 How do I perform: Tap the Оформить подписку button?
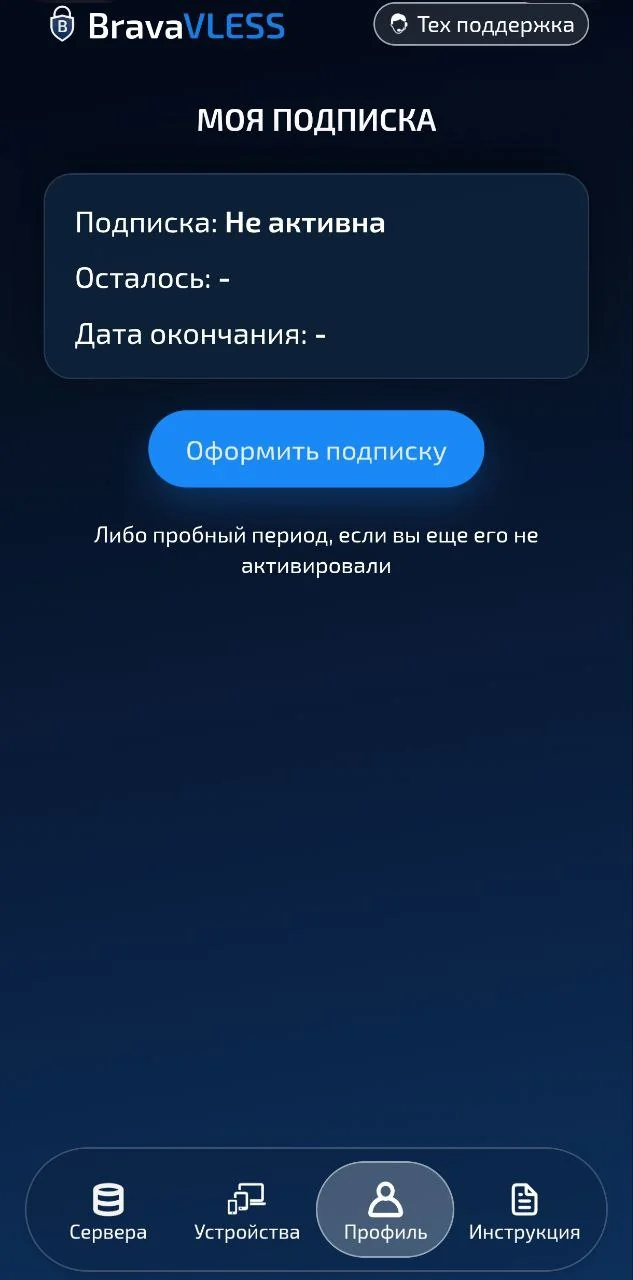click(x=316, y=450)
